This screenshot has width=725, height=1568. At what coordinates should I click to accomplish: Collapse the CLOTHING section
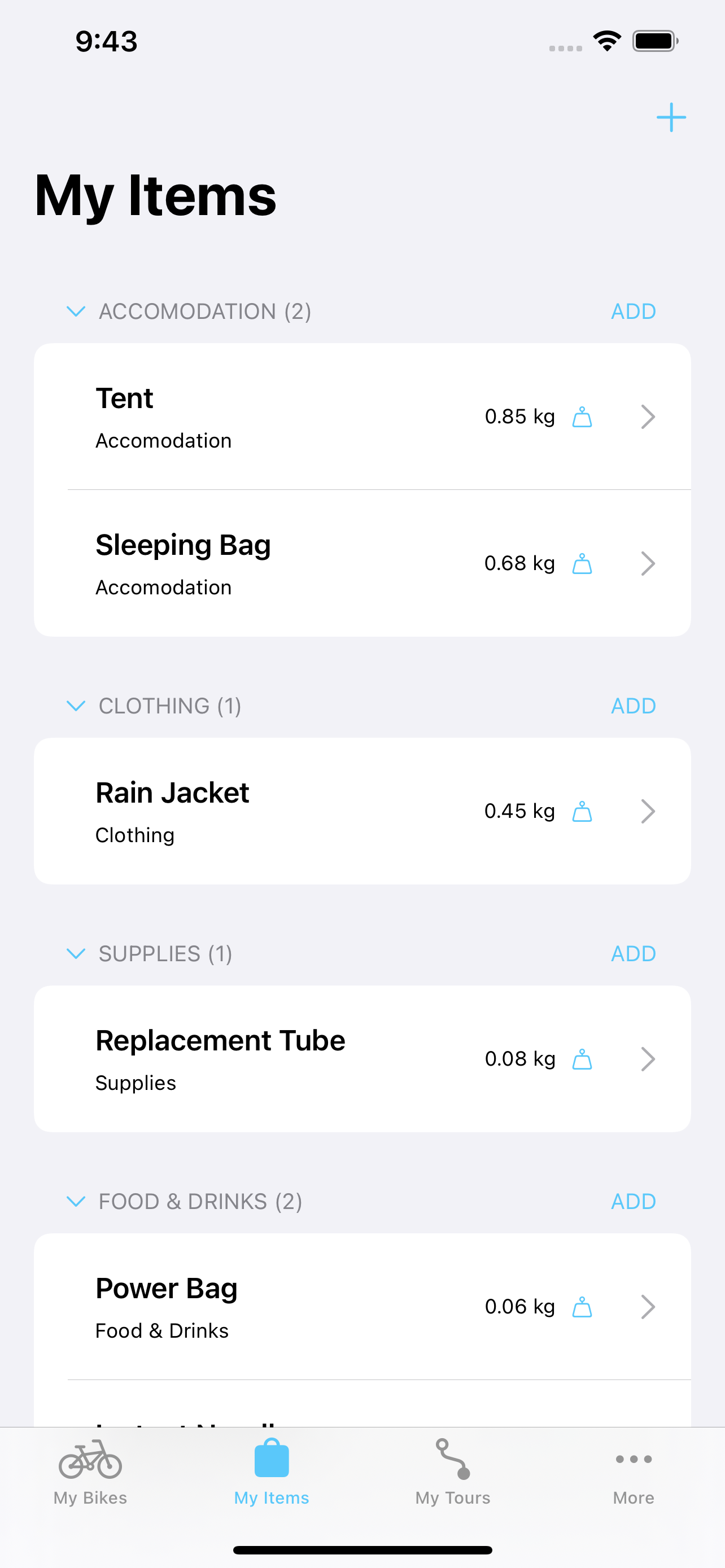click(x=76, y=706)
